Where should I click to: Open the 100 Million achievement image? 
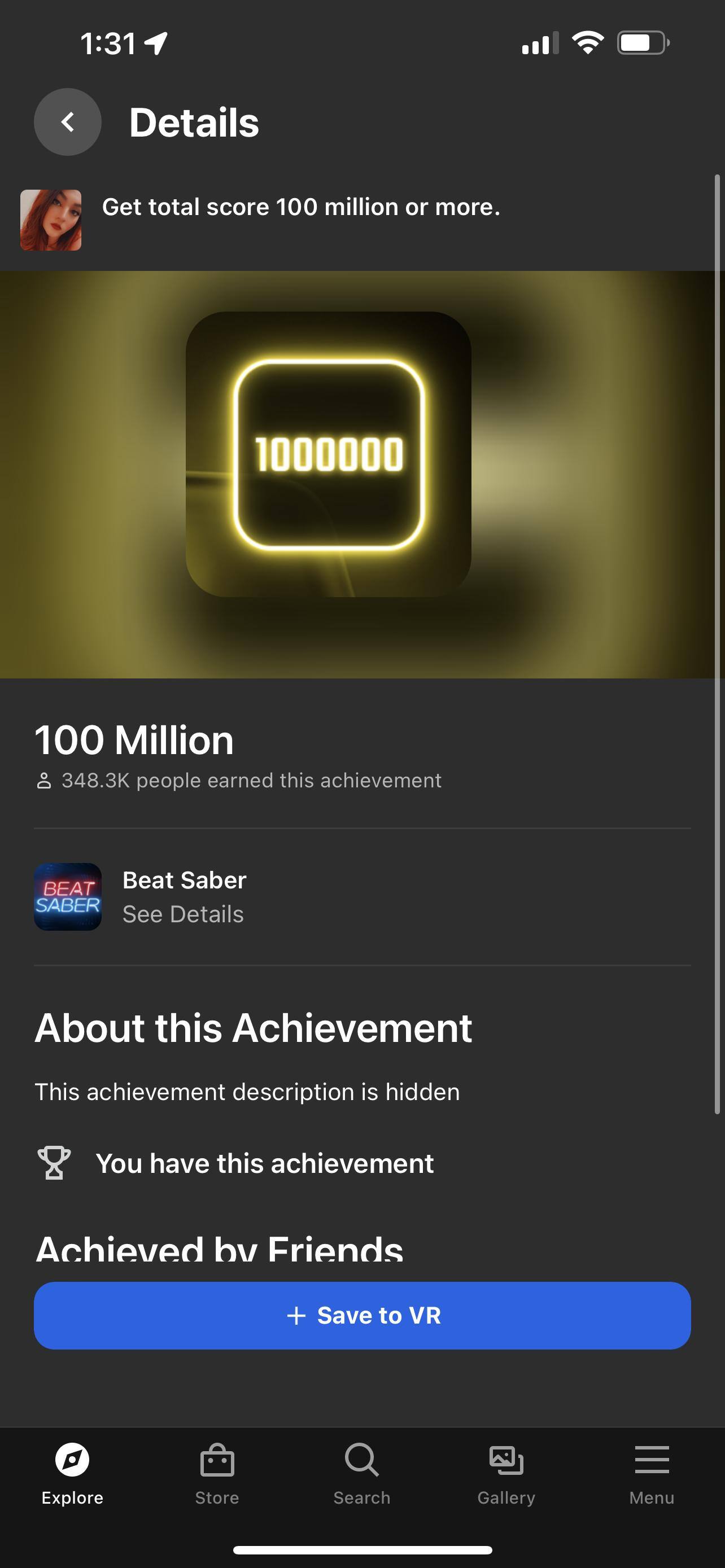[329, 454]
